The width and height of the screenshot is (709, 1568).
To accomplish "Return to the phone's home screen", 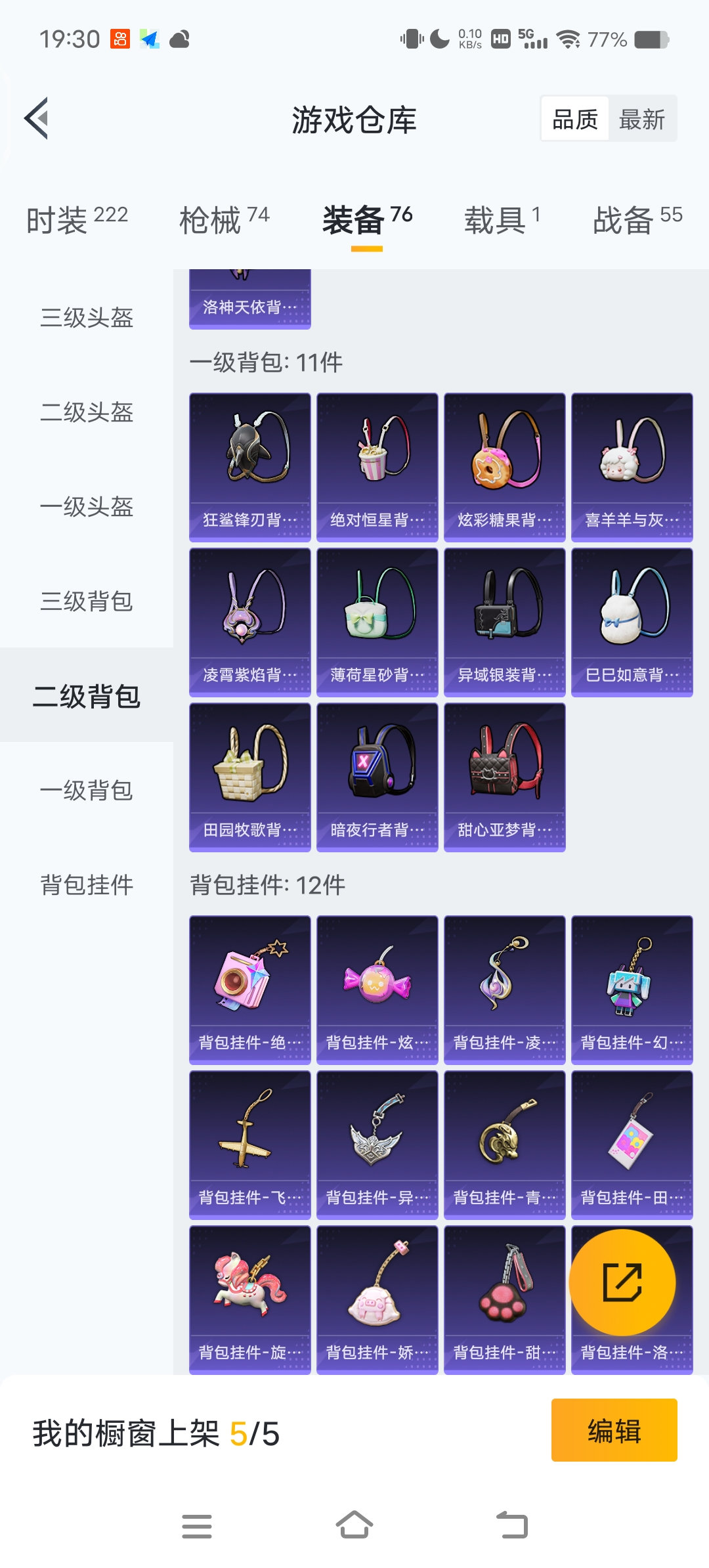I will coord(354,1525).
